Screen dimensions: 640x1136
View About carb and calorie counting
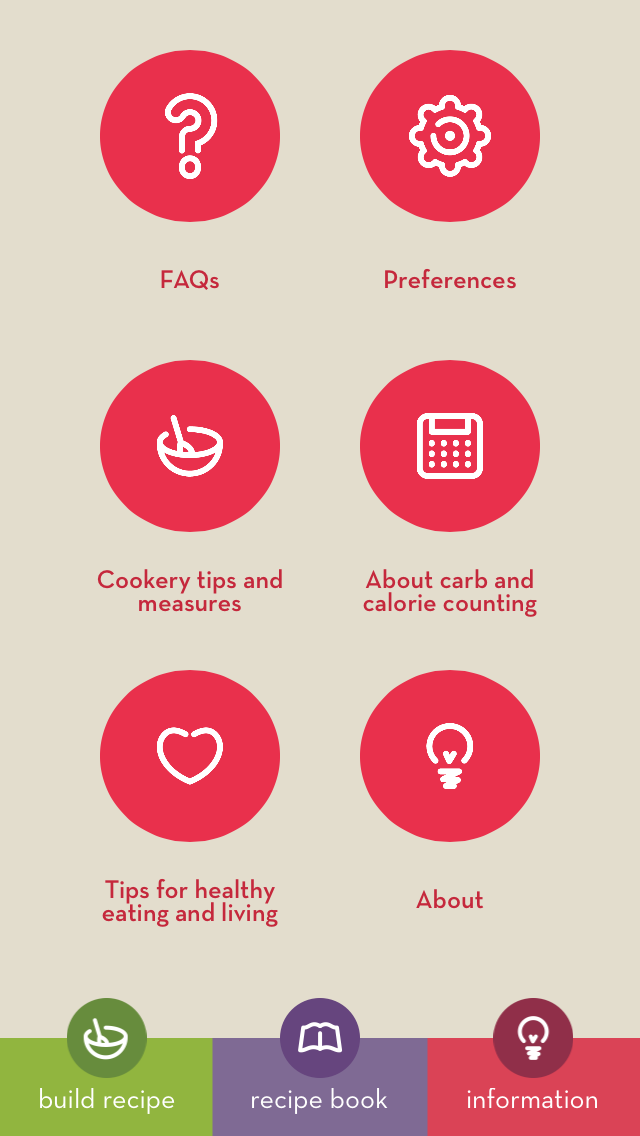449,446
